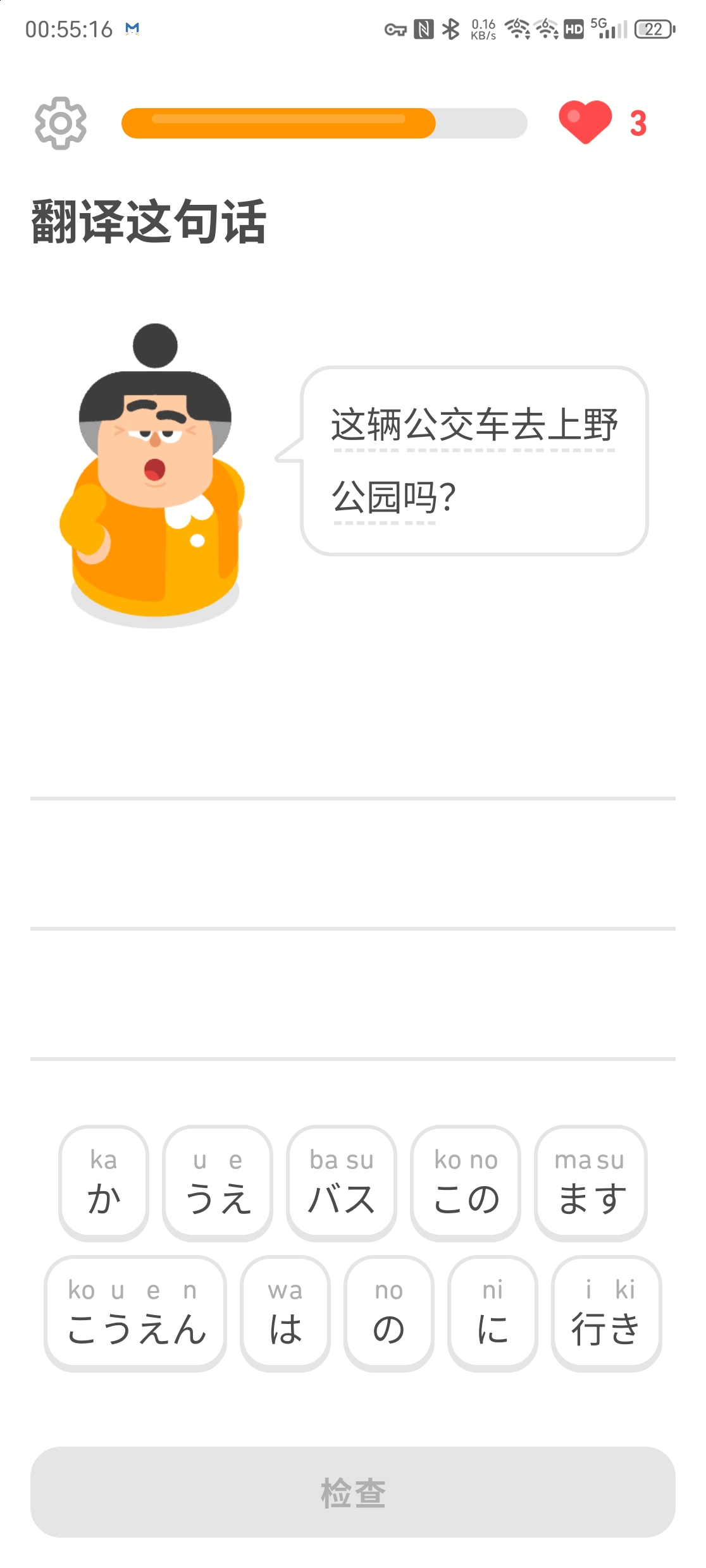Add the ます (masu) word tile
The height and width of the screenshot is (1568, 706).
590,1182
